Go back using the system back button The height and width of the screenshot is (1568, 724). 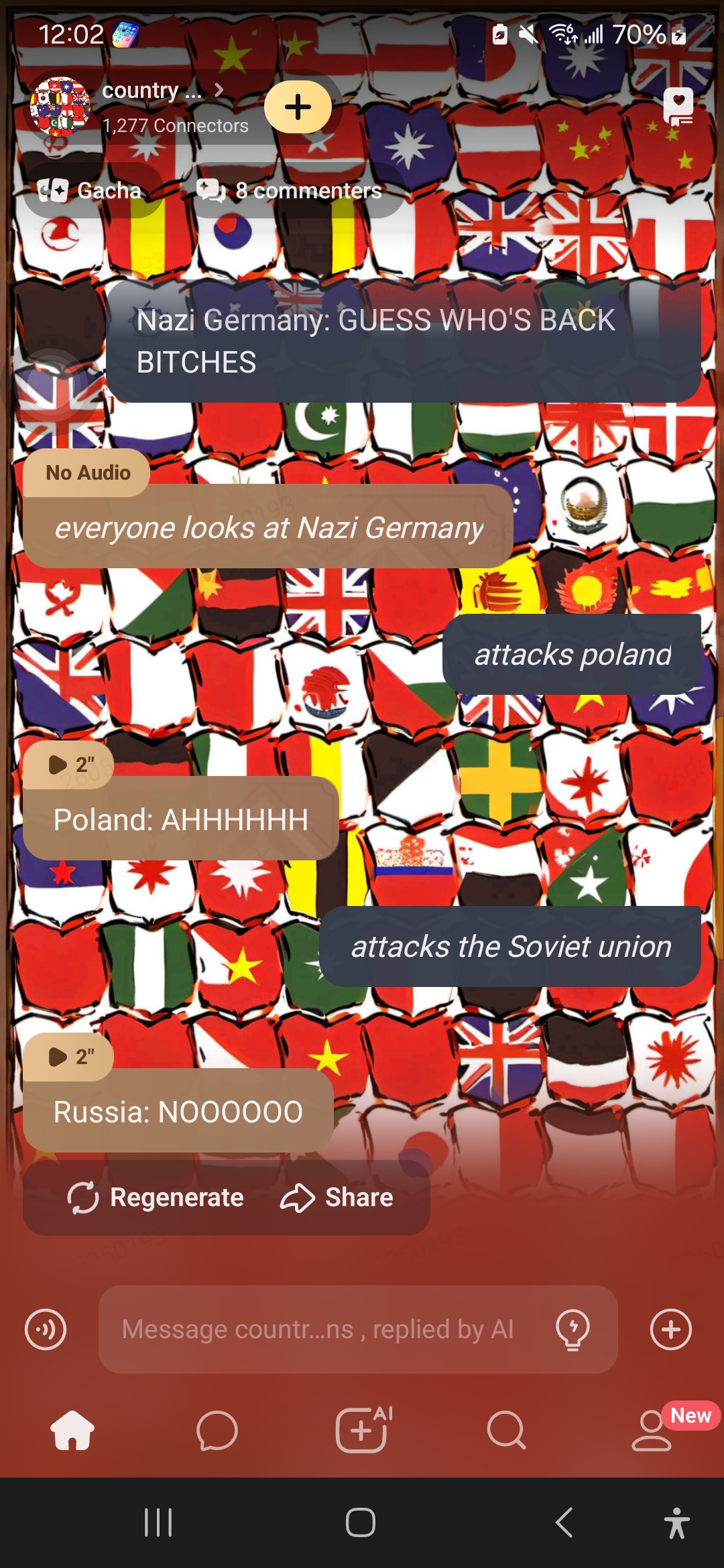[x=564, y=1522]
